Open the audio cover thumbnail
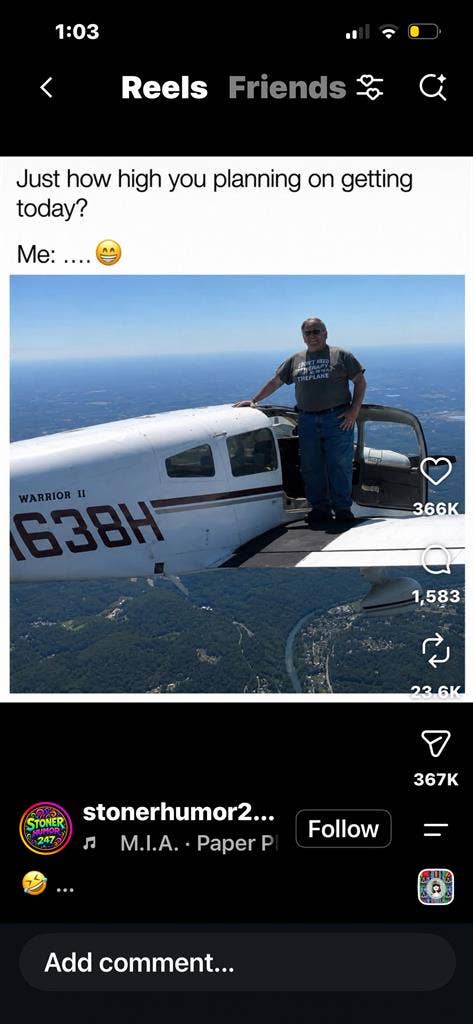 (x=436, y=886)
